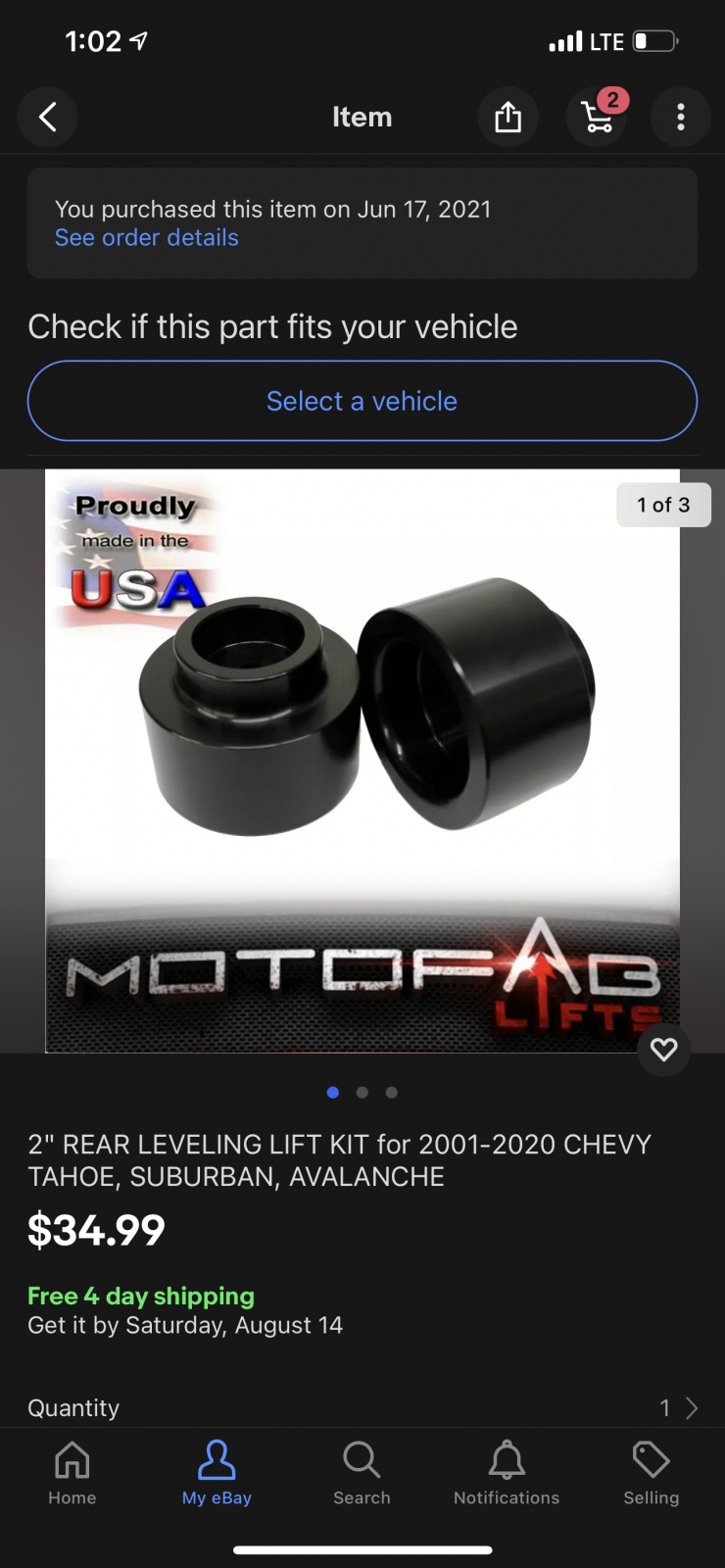The height and width of the screenshot is (1568, 725).
Task: Switch to the Search tab
Action: [x=362, y=1473]
